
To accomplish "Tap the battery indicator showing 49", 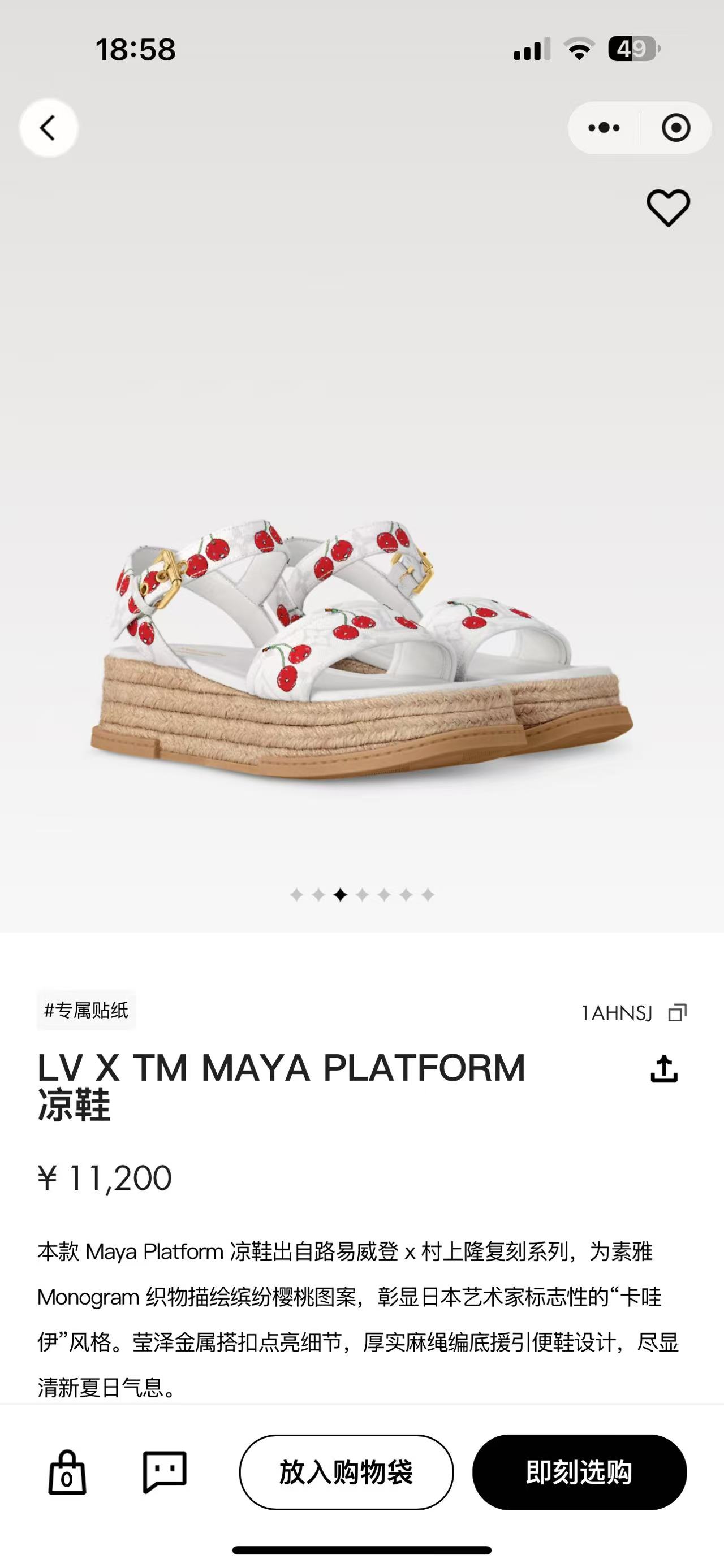I will tap(632, 50).
